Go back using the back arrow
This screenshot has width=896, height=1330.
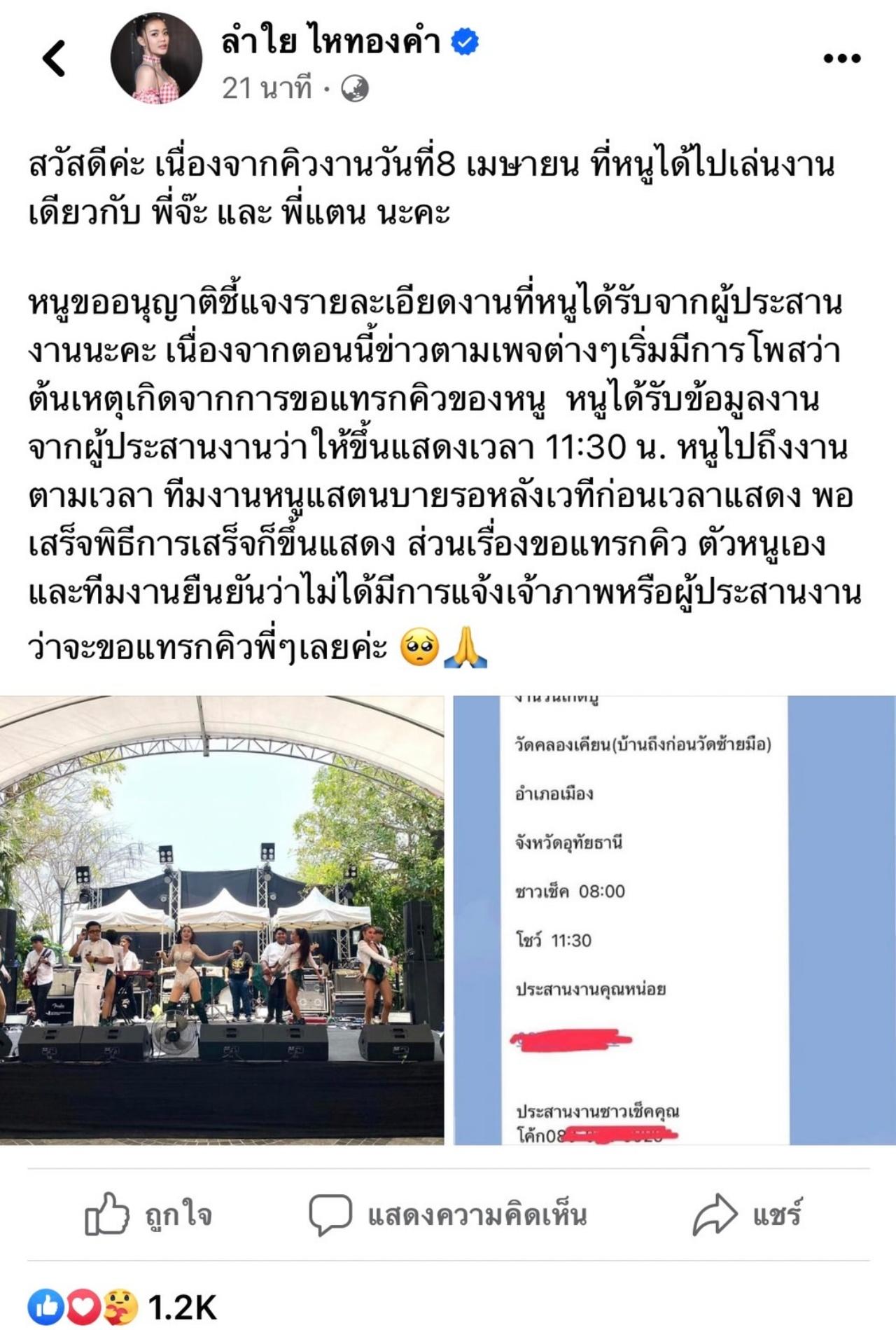click(54, 58)
